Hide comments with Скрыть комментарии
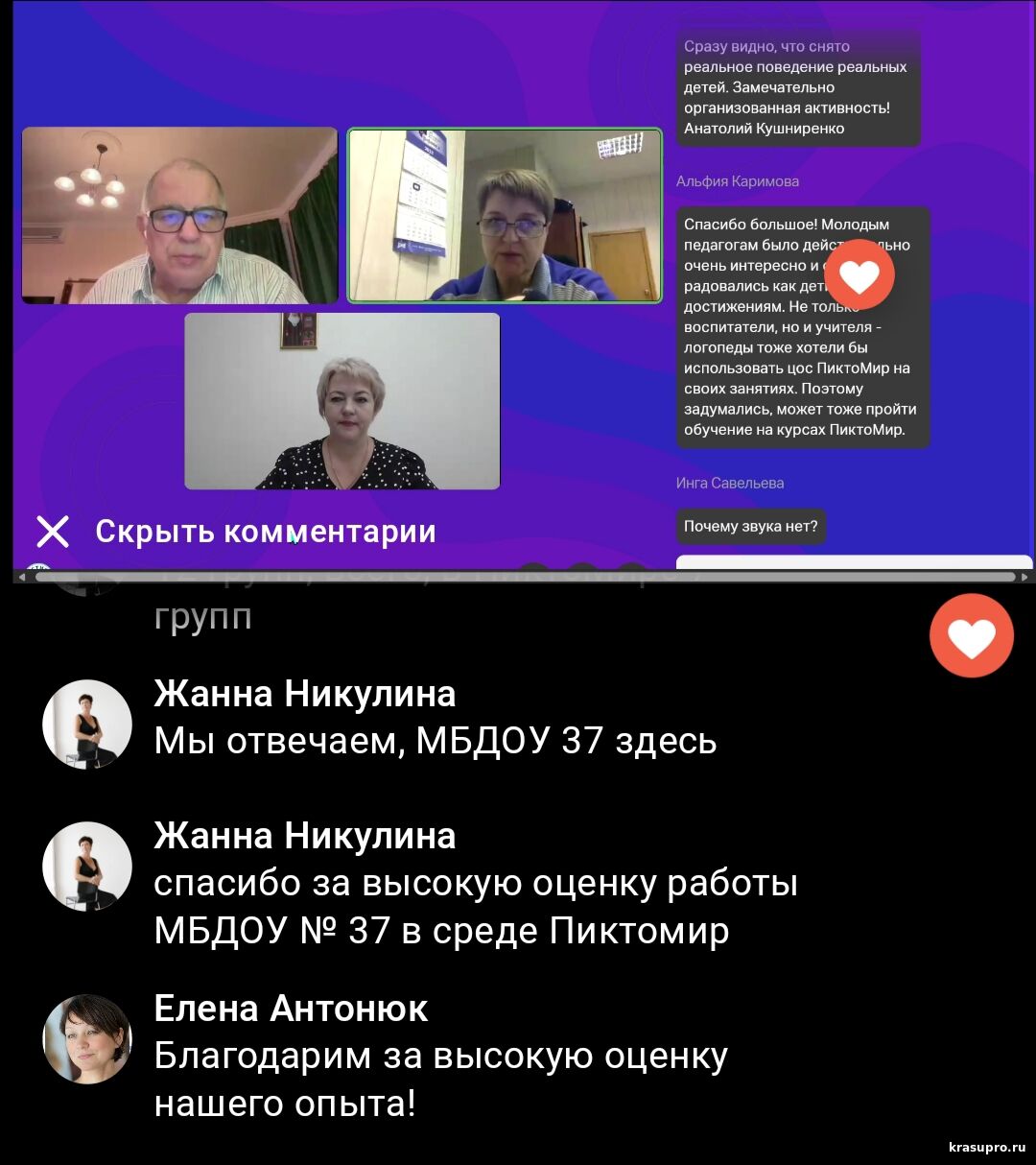Screen dimensions: 1036x1165 coord(236,531)
